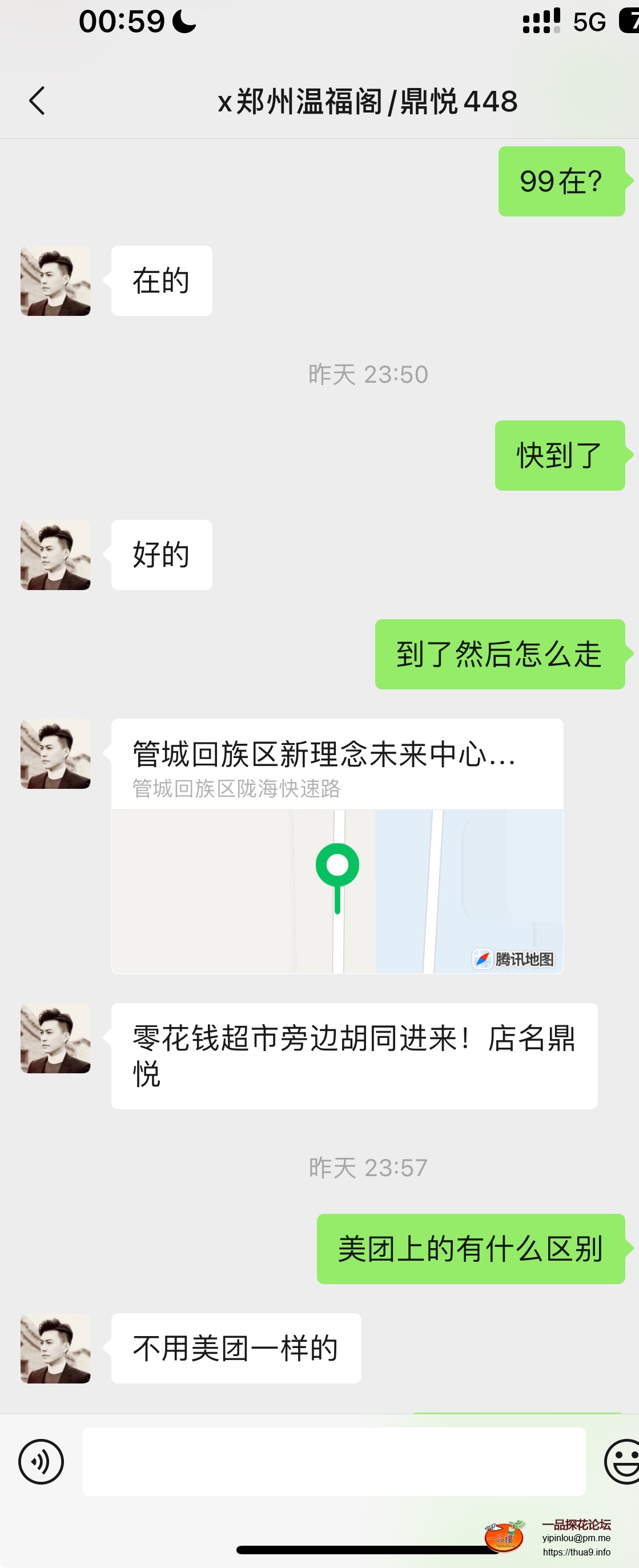Go back from the chat
The image size is (639, 1568).
coord(37,101)
